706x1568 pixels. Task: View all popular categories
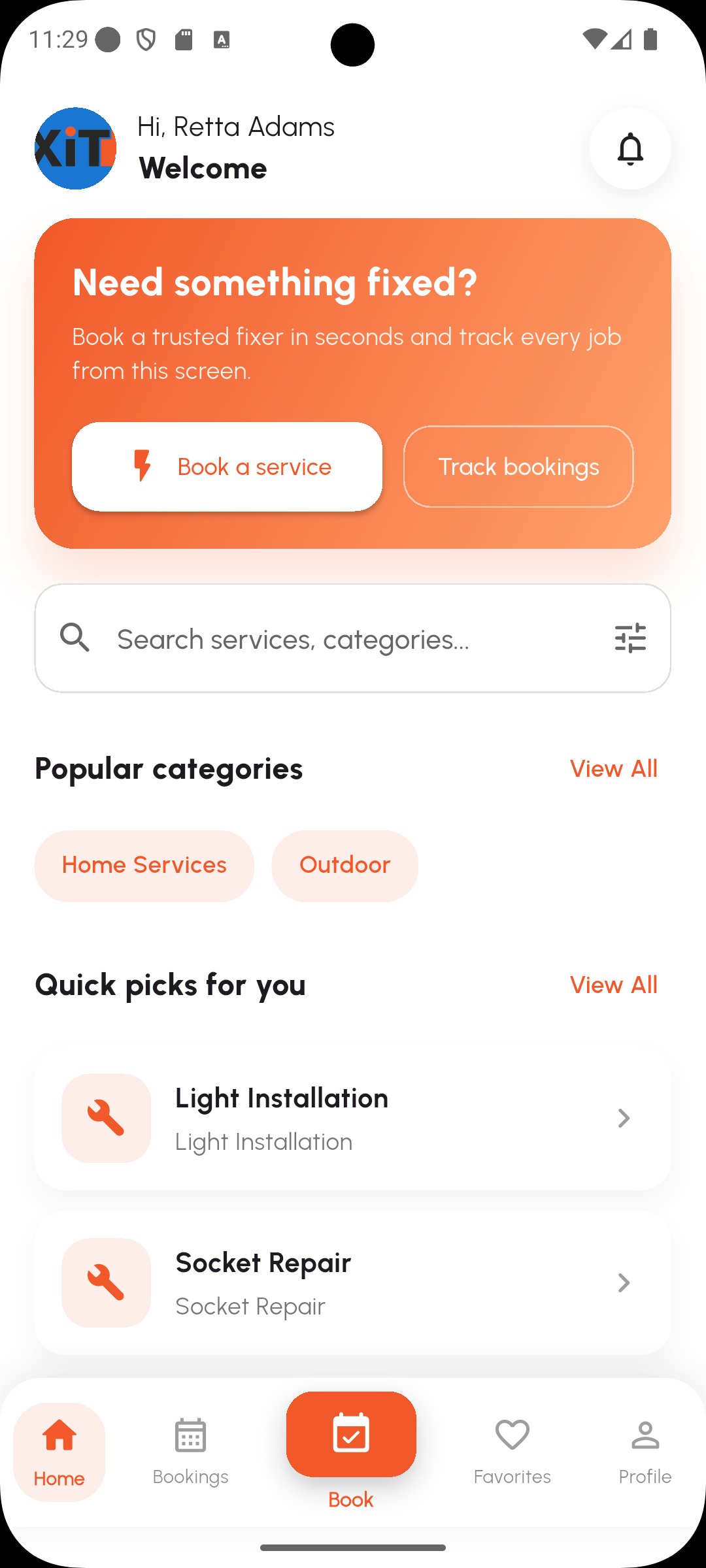(613, 768)
